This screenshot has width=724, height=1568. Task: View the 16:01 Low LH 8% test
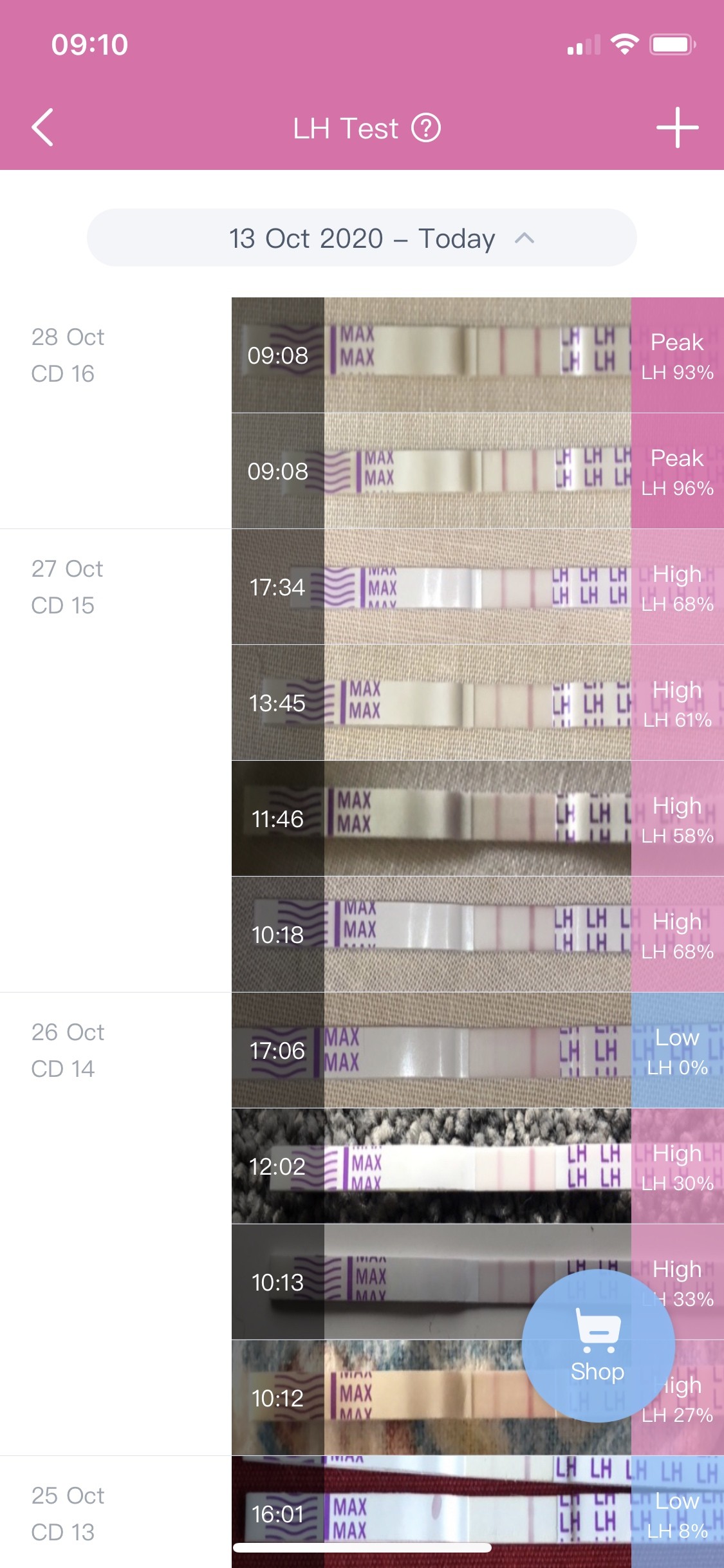point(476,1513)
